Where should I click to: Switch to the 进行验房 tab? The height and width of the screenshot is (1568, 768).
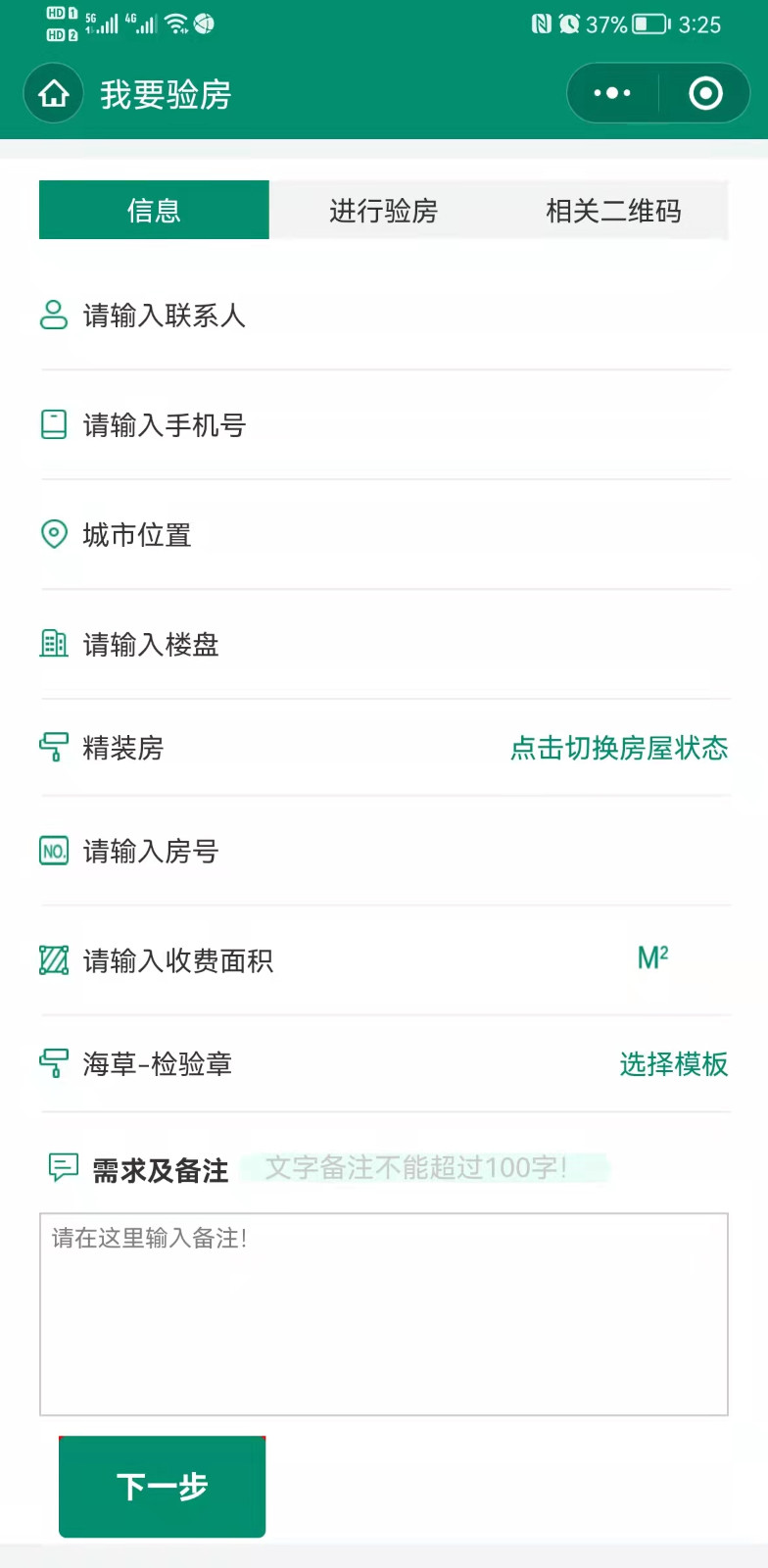click(384, 210)
